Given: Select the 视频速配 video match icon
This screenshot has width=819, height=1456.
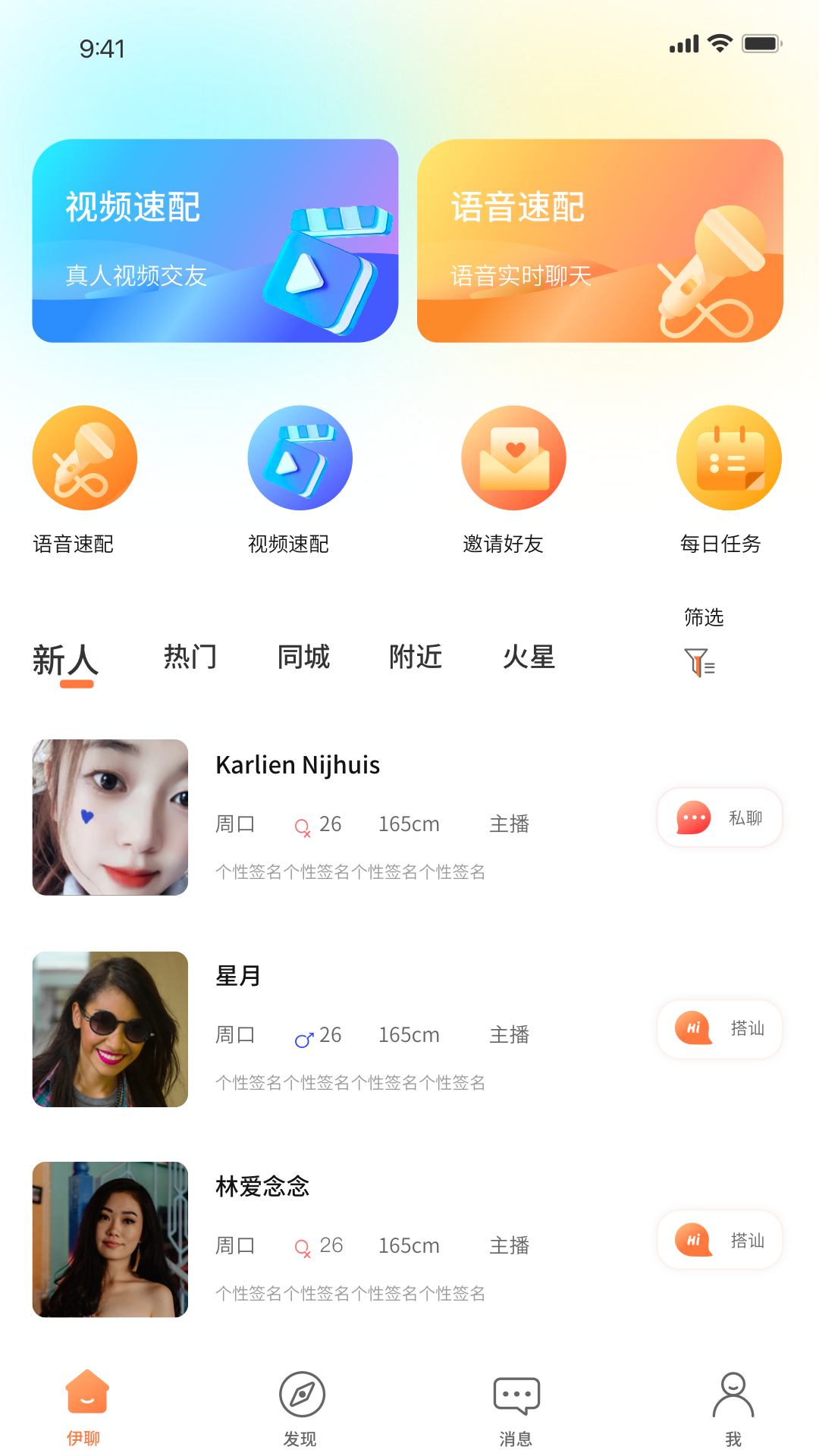Looking at the screenshot, I should point(300,457).
